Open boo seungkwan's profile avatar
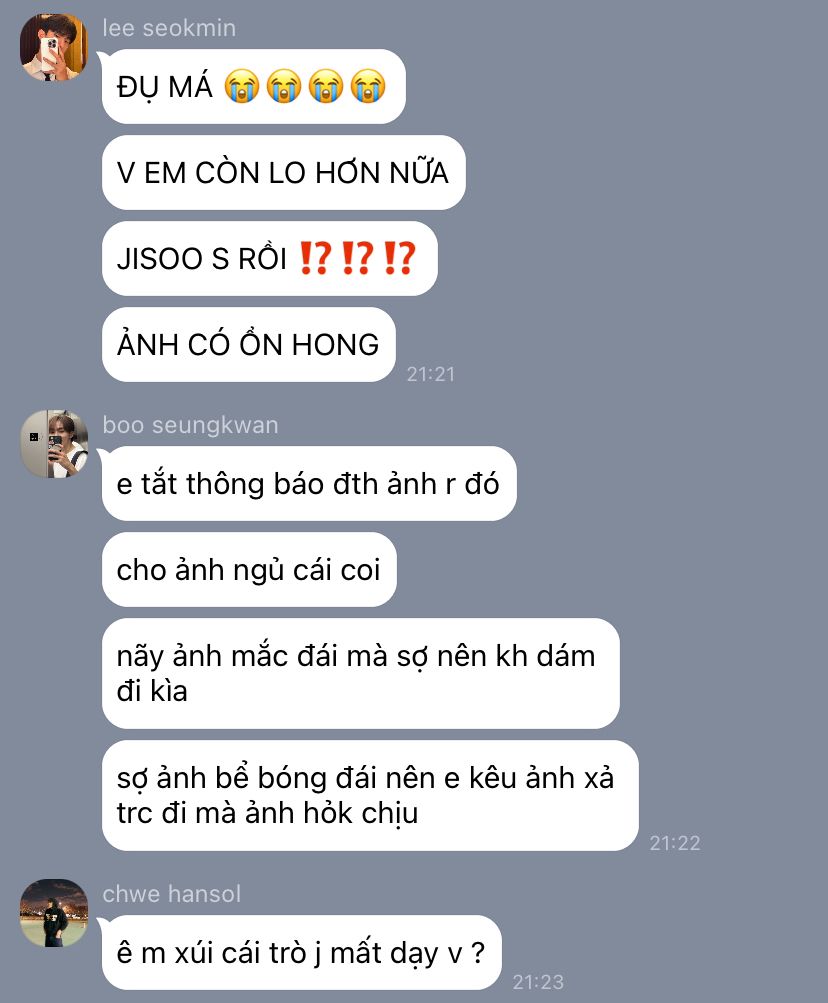828x1003 pixels. coord(54,444)
